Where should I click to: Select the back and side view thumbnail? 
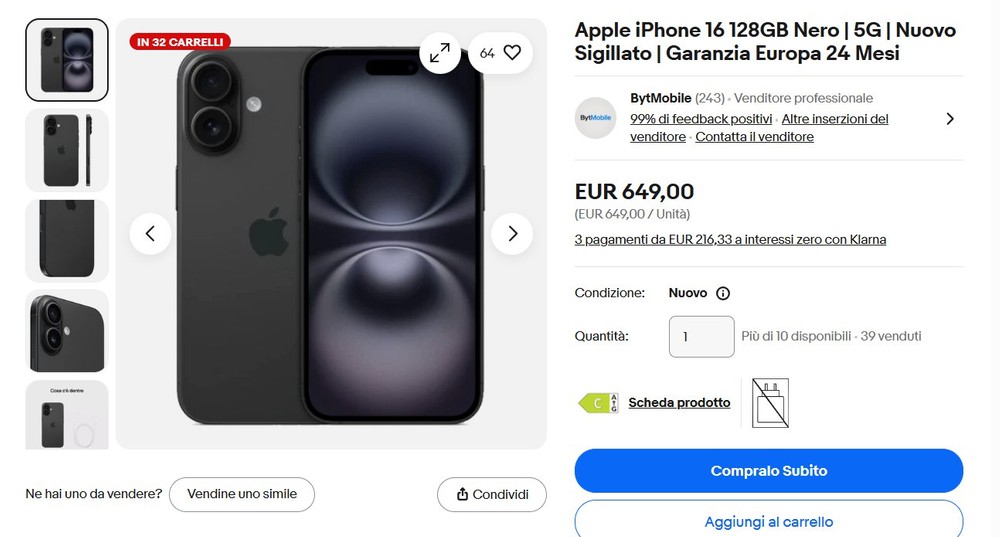pyautogui.click(x=67, y=150)
